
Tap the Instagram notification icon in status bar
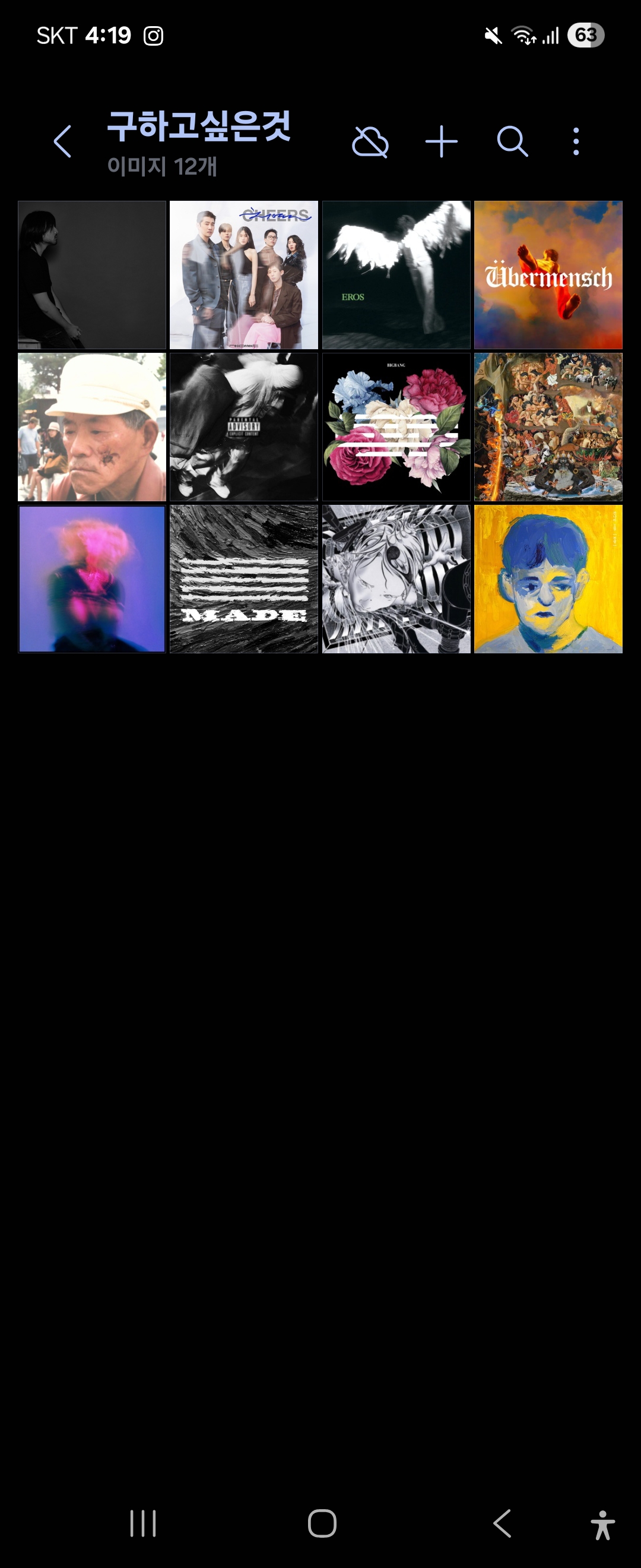pyautogui.click(x=154, y=36)
